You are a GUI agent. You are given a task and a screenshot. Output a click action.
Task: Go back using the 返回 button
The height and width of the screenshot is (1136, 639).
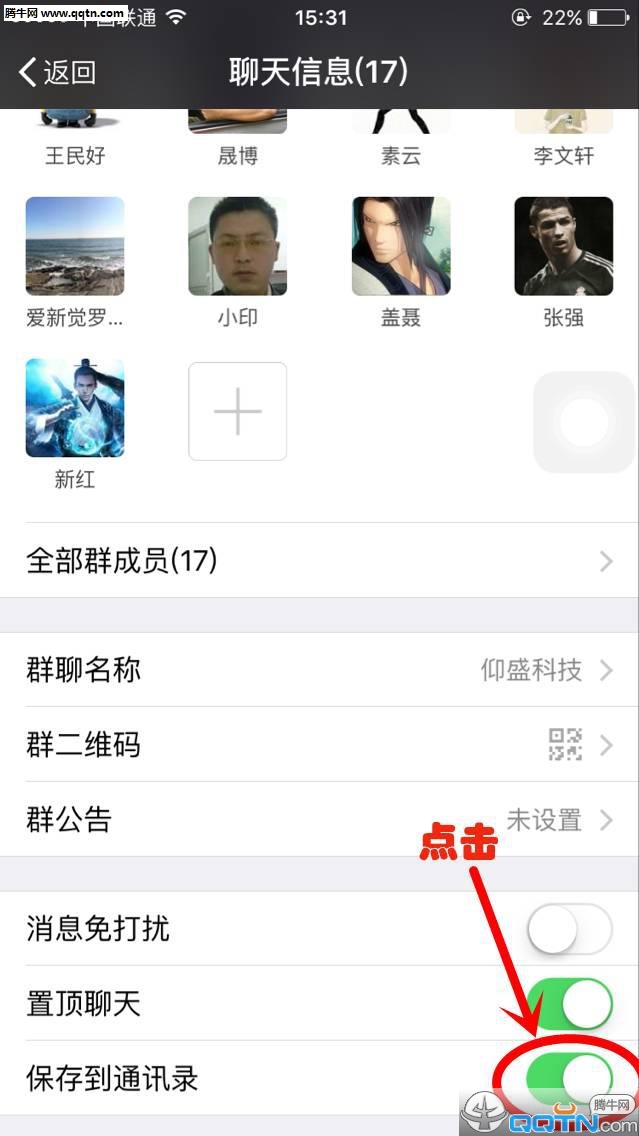click(x=58, y=72)
